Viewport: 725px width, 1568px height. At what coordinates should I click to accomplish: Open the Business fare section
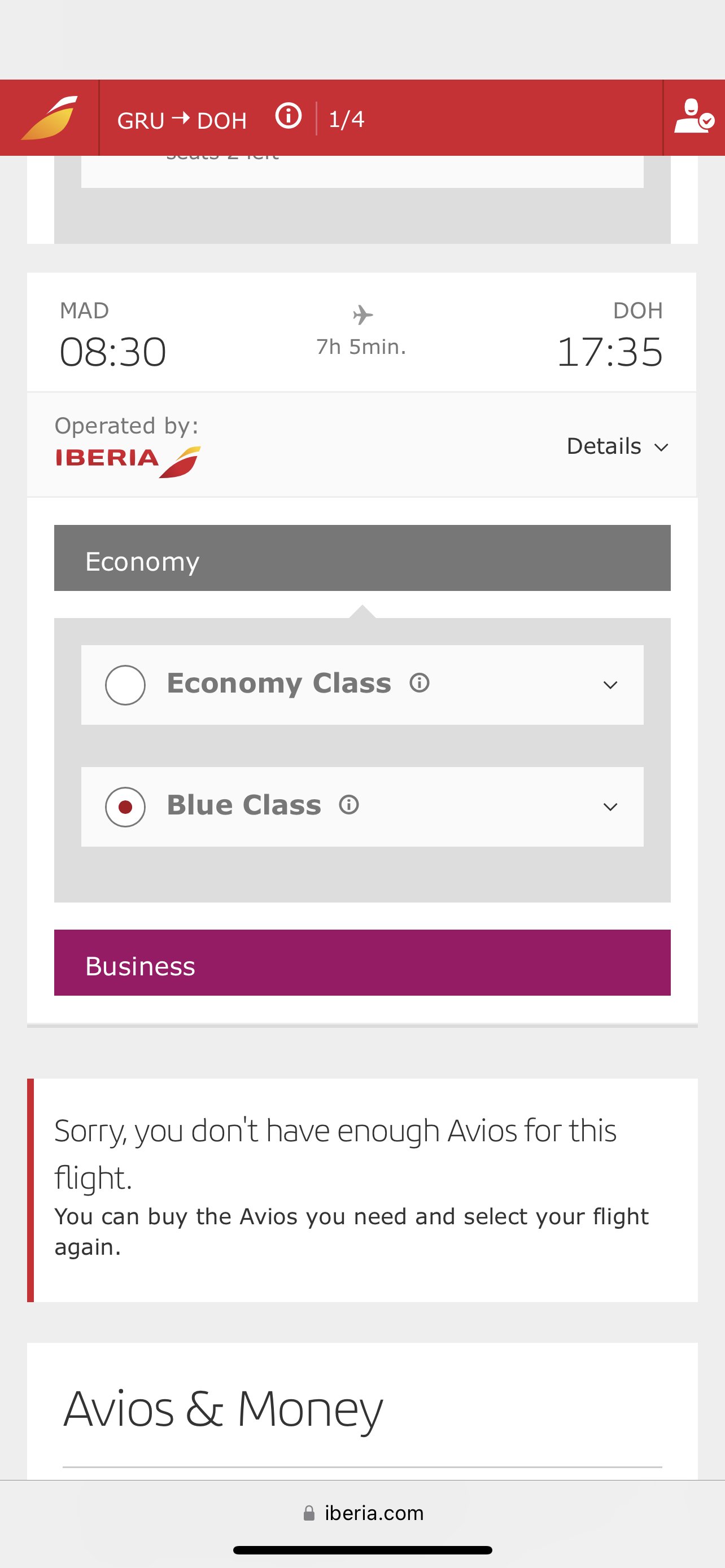pyautogui.click(x=362, y=963)
